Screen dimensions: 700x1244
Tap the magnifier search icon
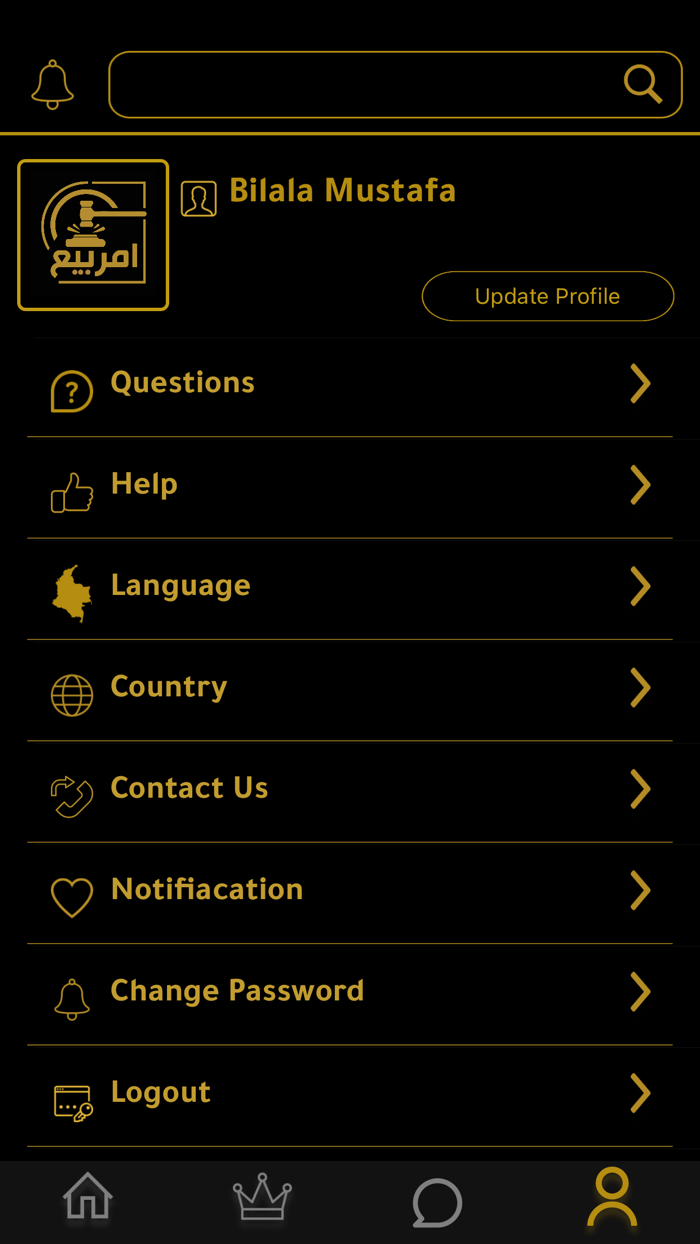pos(642,84)
